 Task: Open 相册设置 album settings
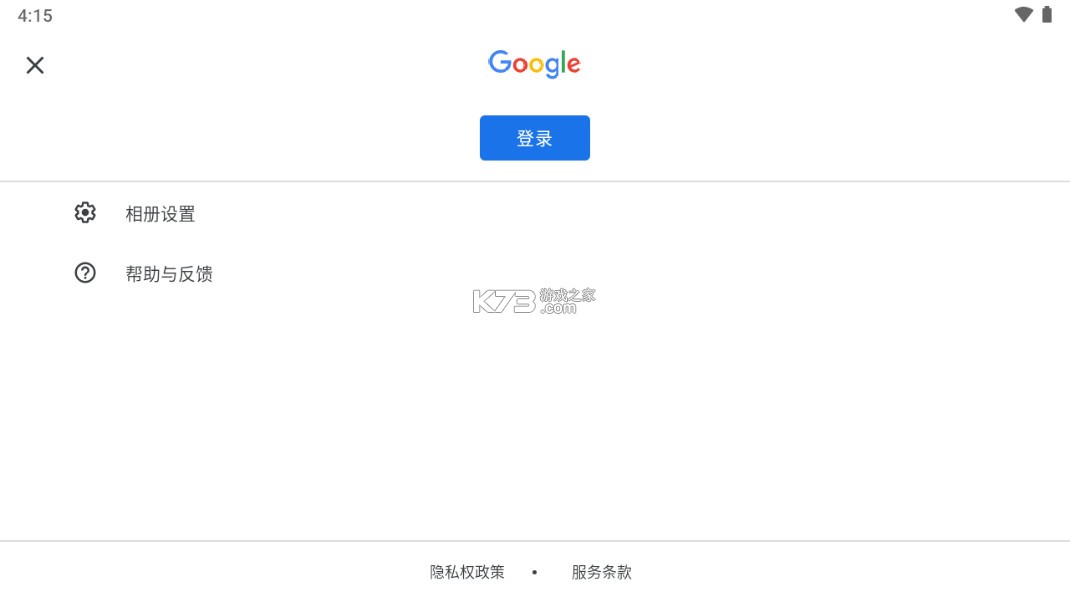[160, 214]
